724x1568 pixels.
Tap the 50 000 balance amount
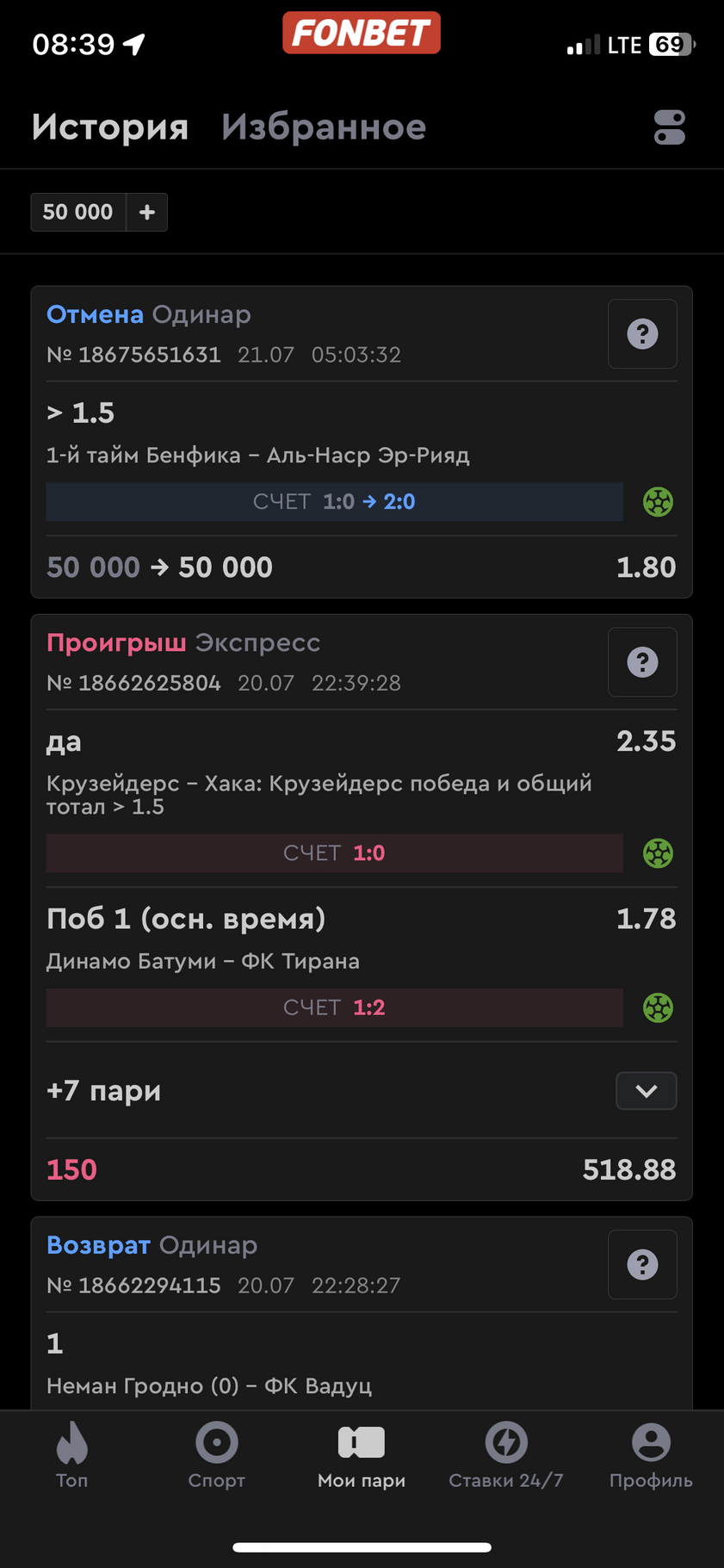coord(78,212)
